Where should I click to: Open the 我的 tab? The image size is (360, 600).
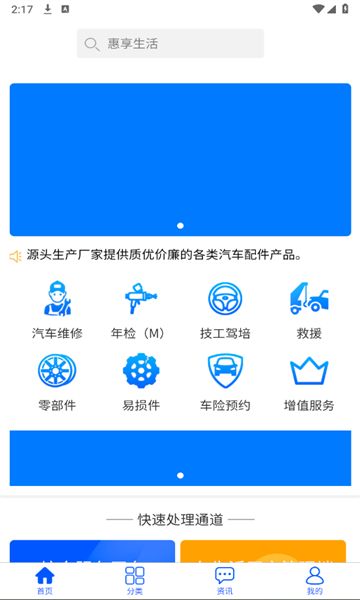(x=314, y=581)
